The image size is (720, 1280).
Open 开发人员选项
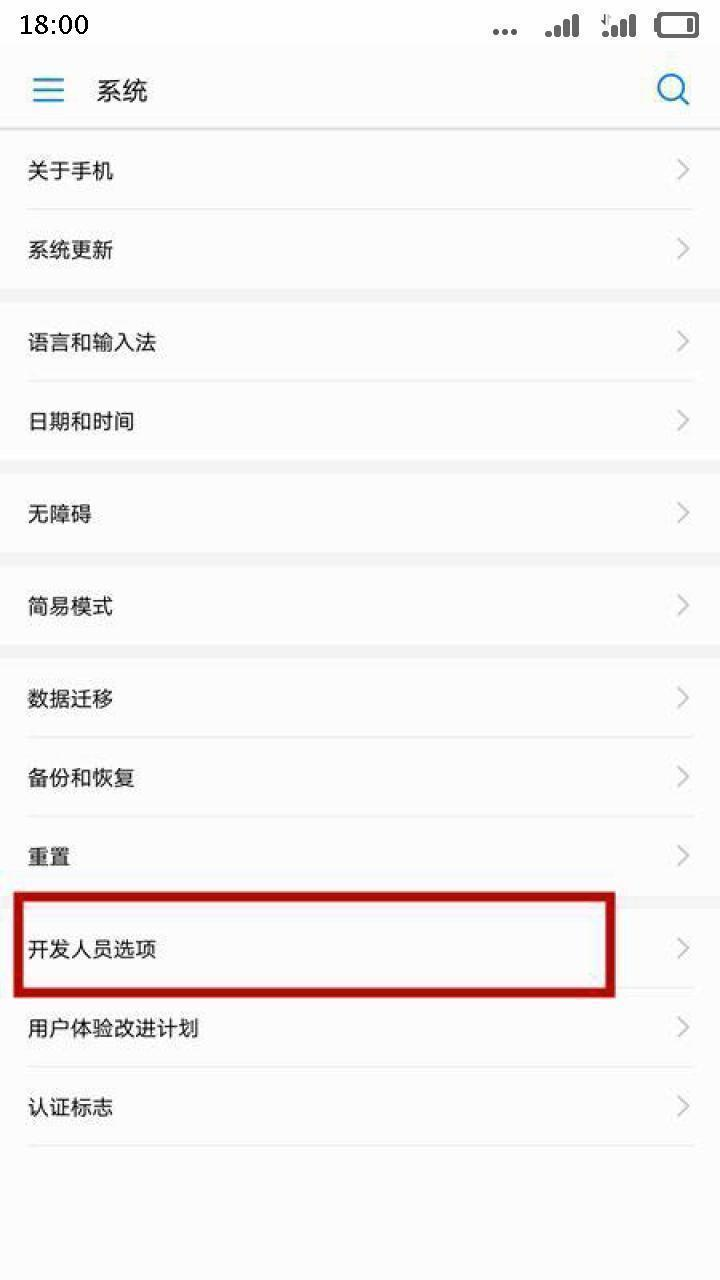click(x=360, y=948)
